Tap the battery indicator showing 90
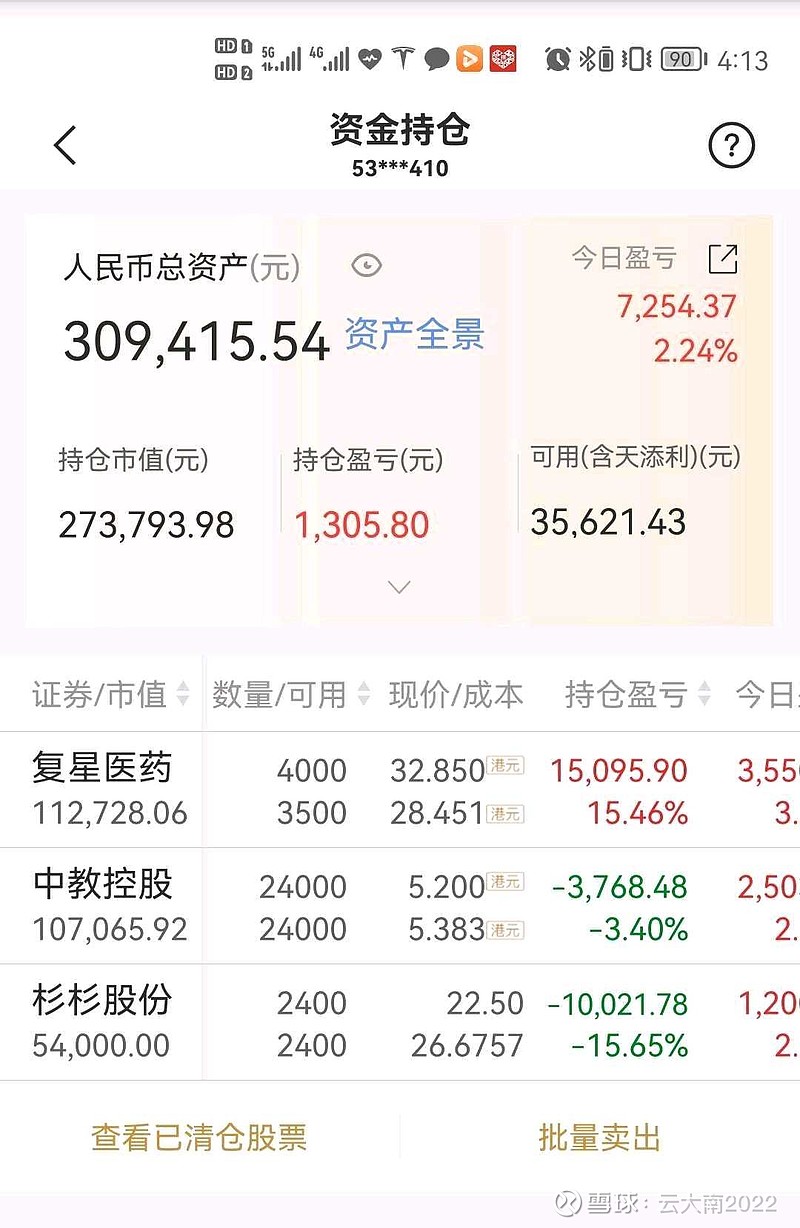 (x=682, y=59)
